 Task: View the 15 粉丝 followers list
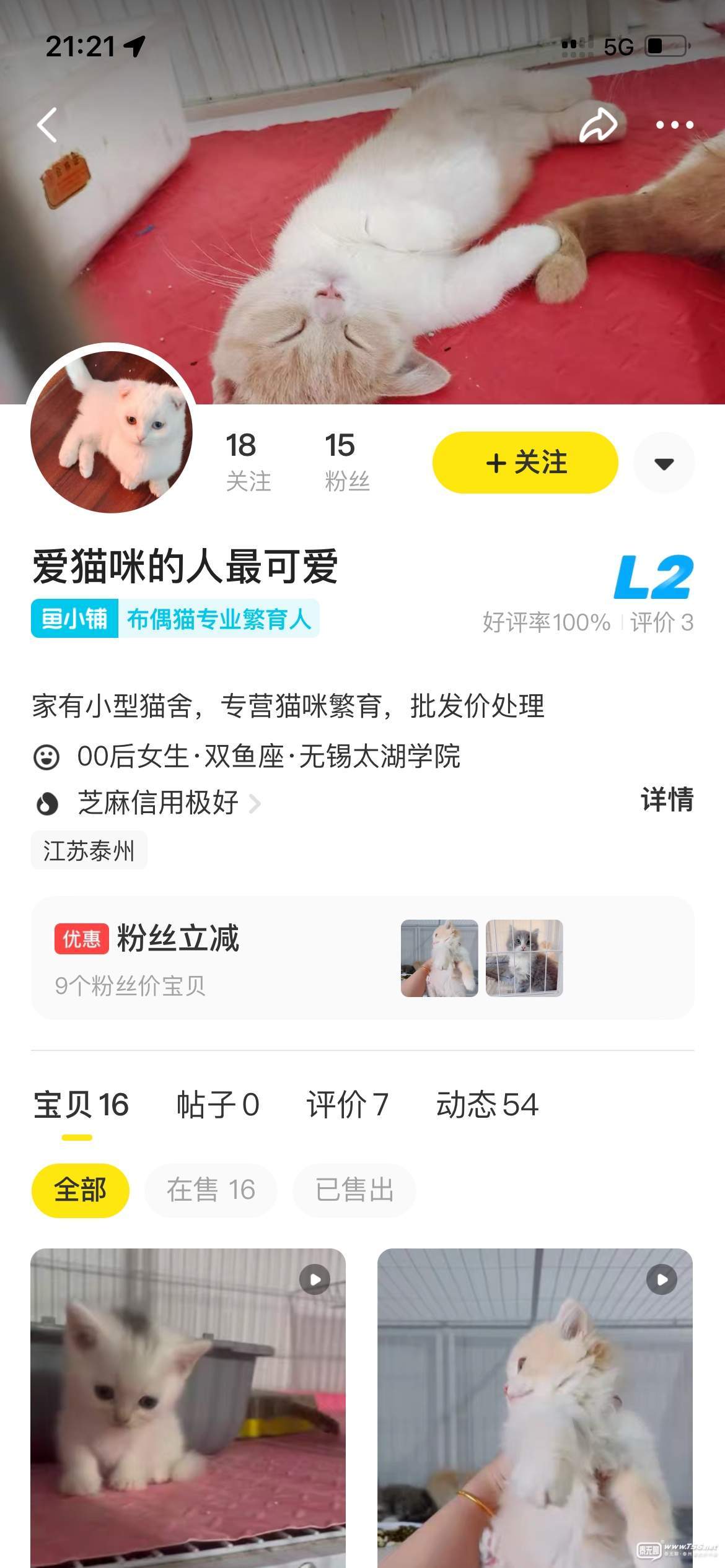346,461
